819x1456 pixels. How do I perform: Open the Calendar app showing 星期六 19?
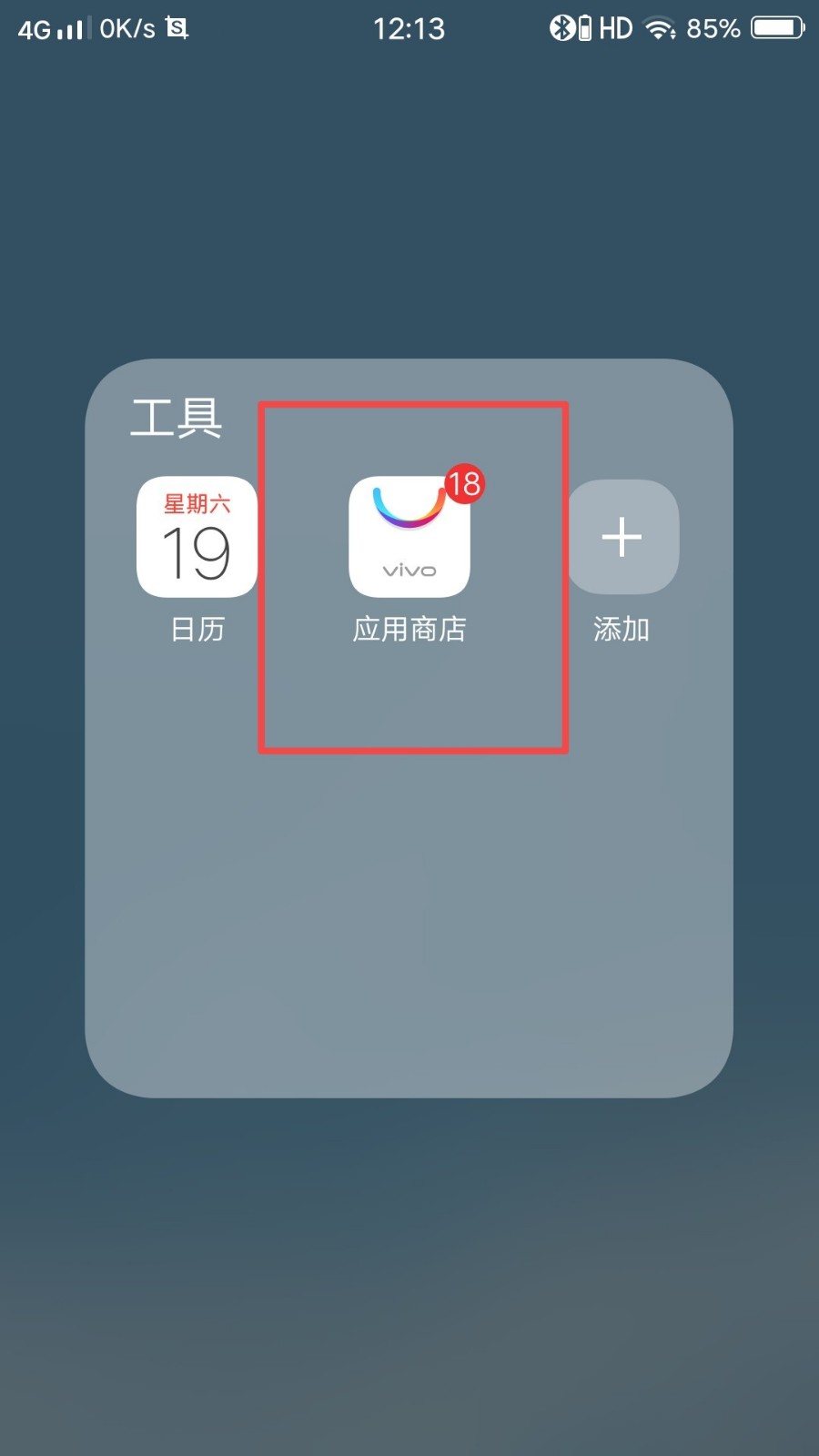(197, 537)
